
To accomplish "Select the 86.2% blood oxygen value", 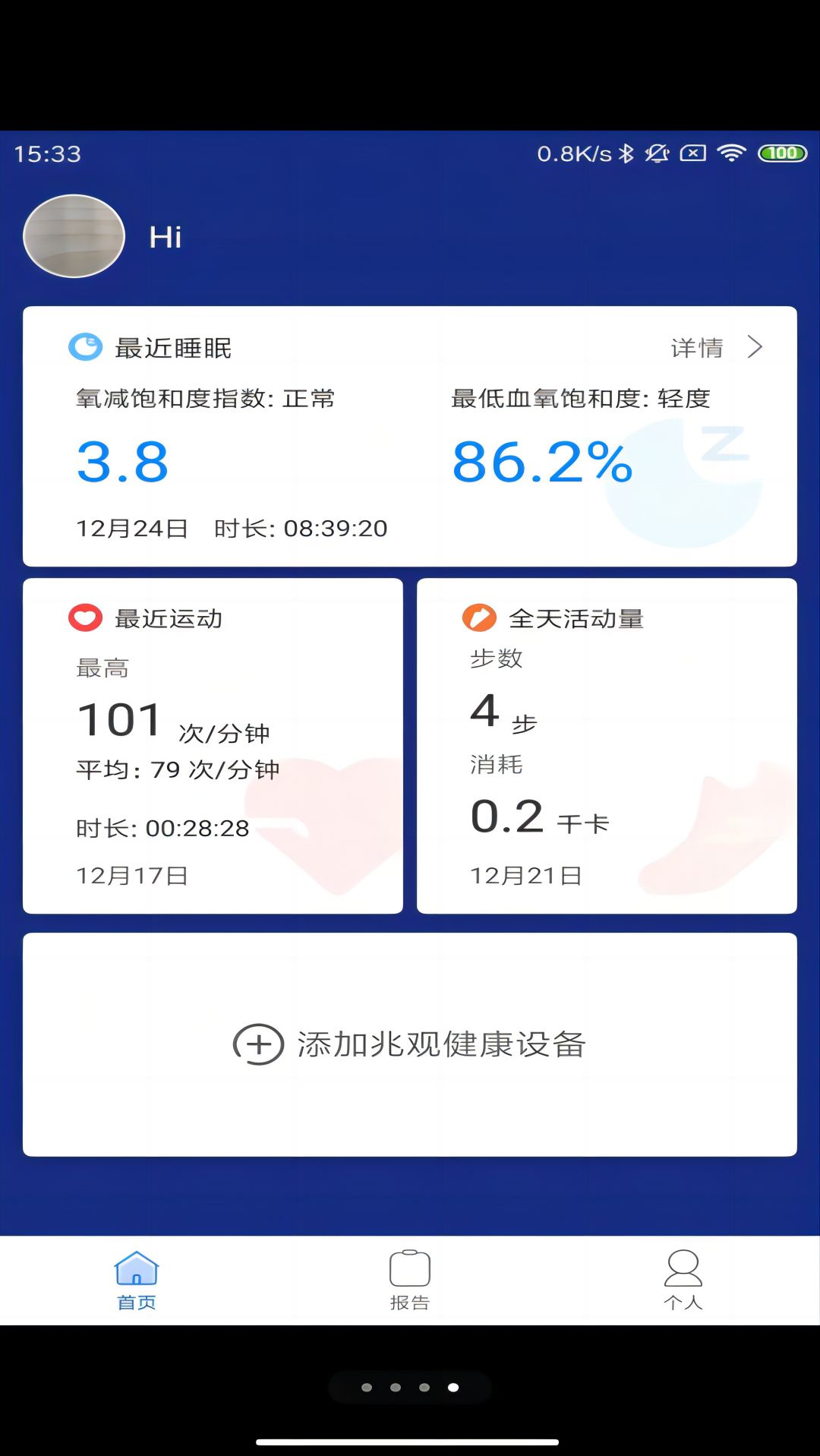I will click(x=542, y=463).
